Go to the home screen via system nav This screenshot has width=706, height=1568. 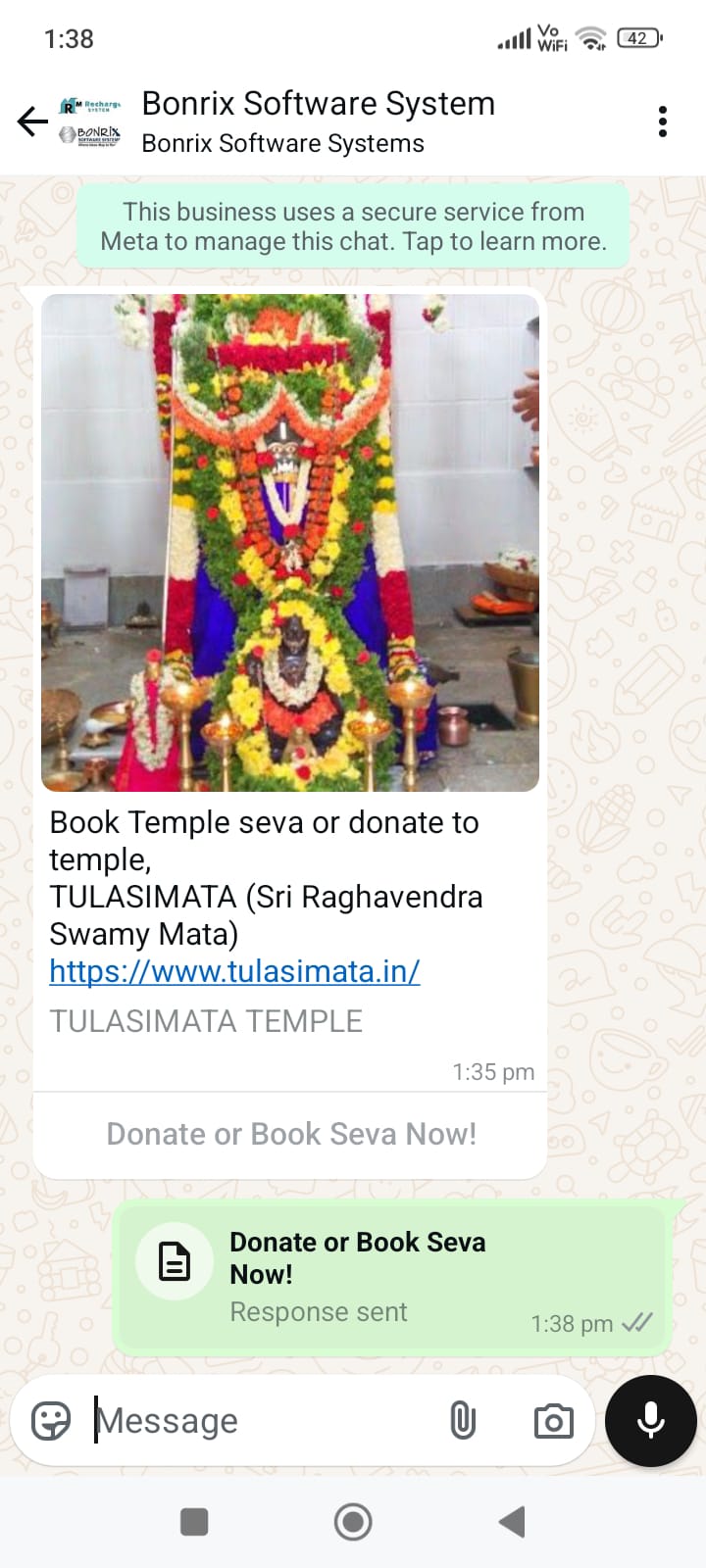[353, 1522]
